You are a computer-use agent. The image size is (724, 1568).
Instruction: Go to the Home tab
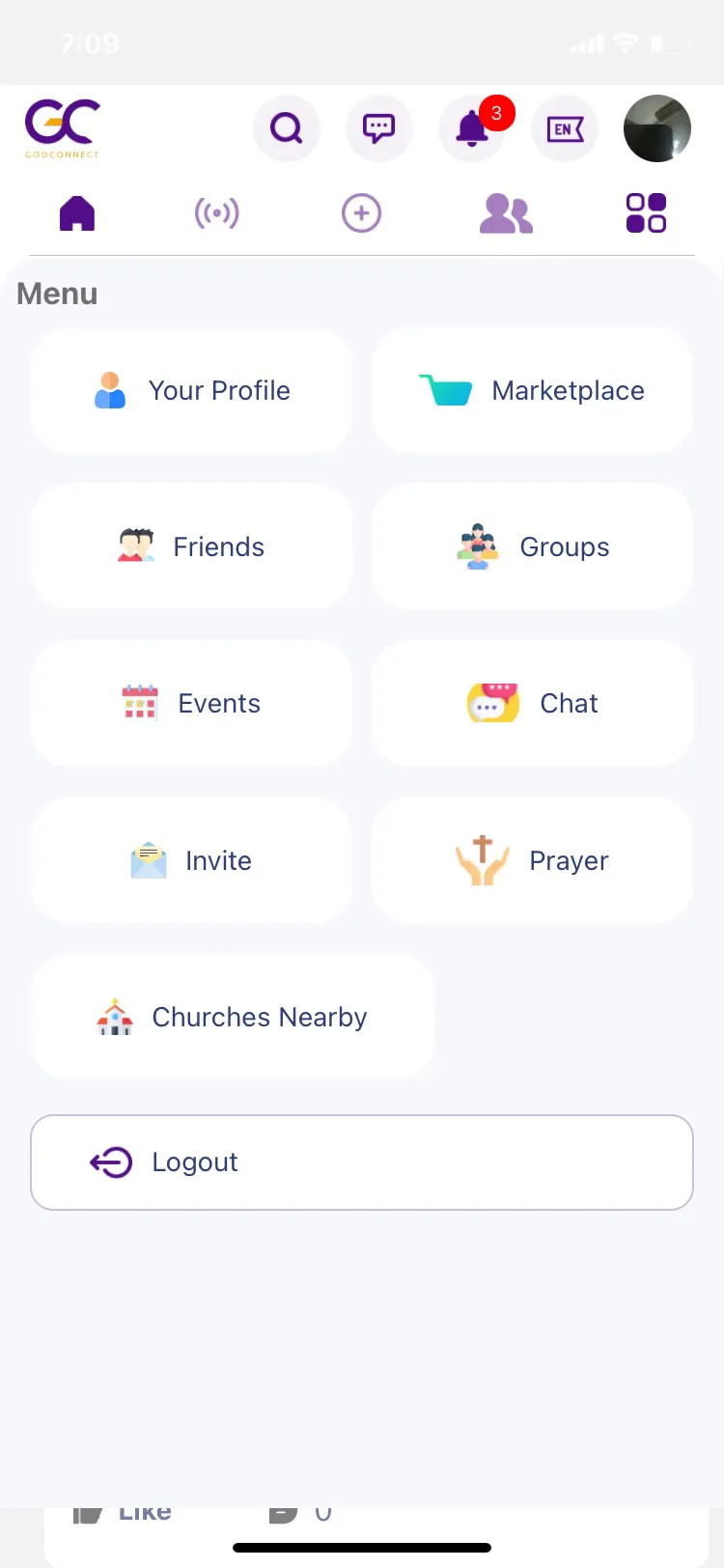(77, 213)
